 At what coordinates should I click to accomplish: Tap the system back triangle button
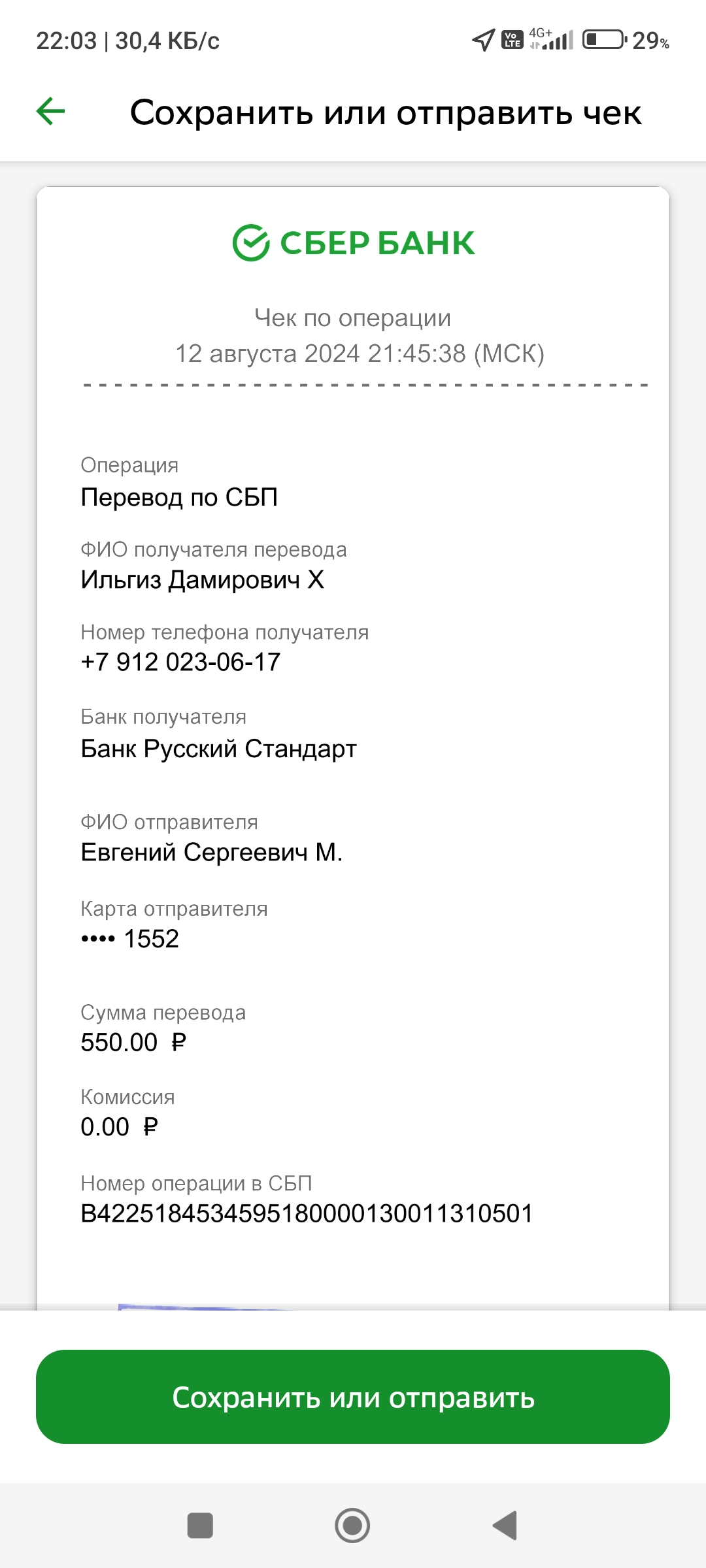click(x=505, y=1526)
